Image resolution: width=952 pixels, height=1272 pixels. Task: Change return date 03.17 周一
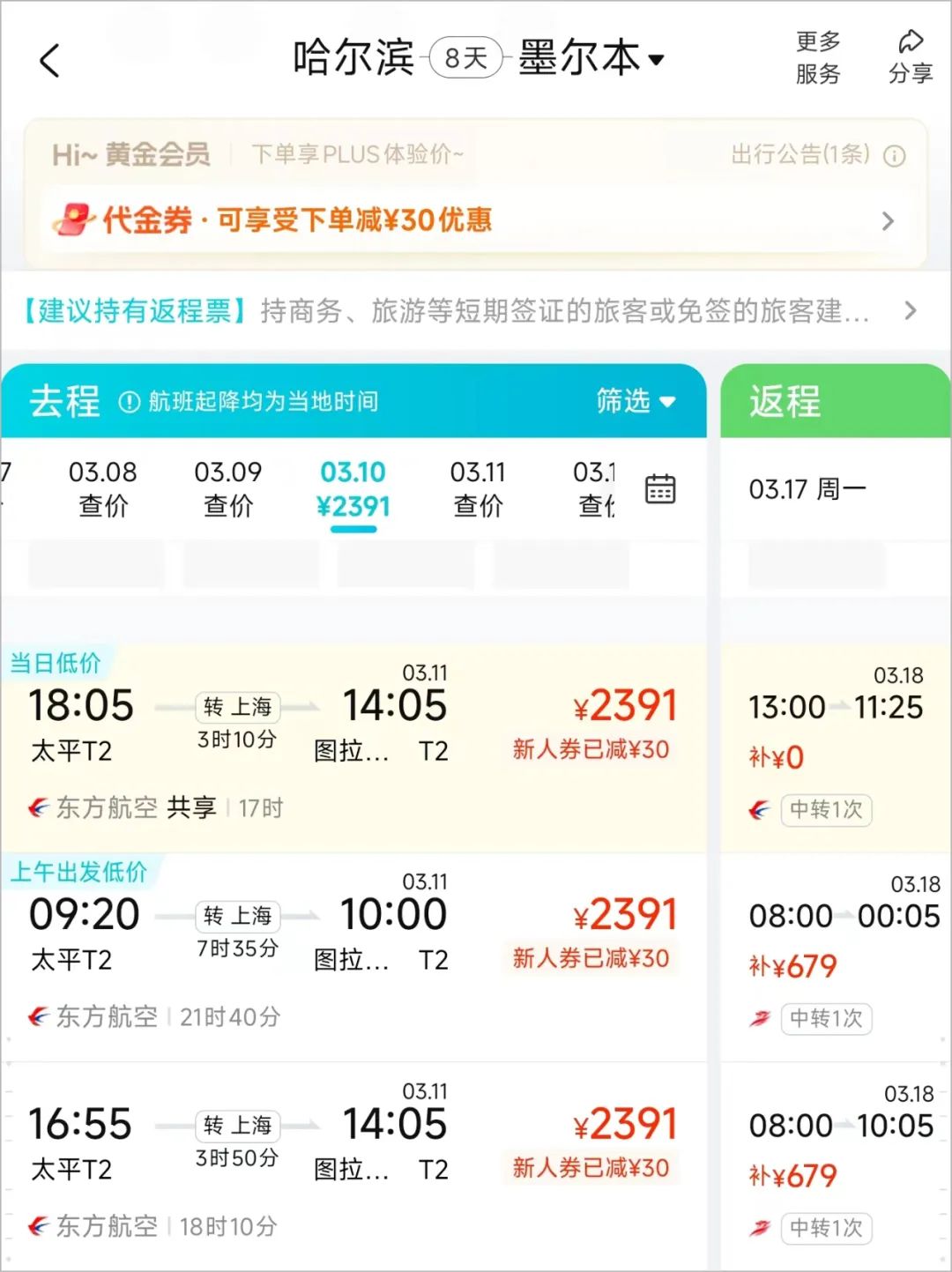[x=807, y=489]
